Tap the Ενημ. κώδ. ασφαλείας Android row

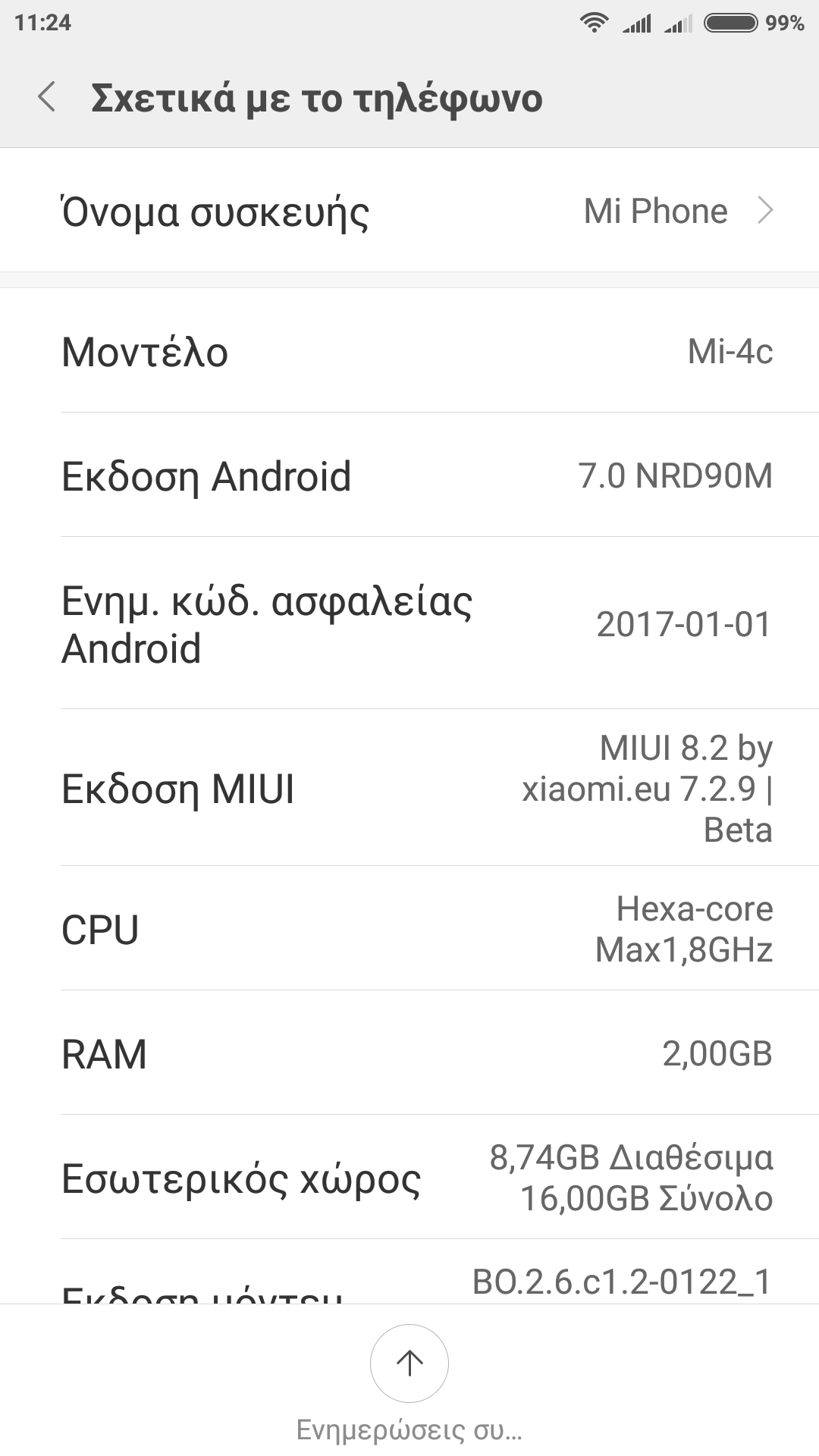click(x=409, y=624)
